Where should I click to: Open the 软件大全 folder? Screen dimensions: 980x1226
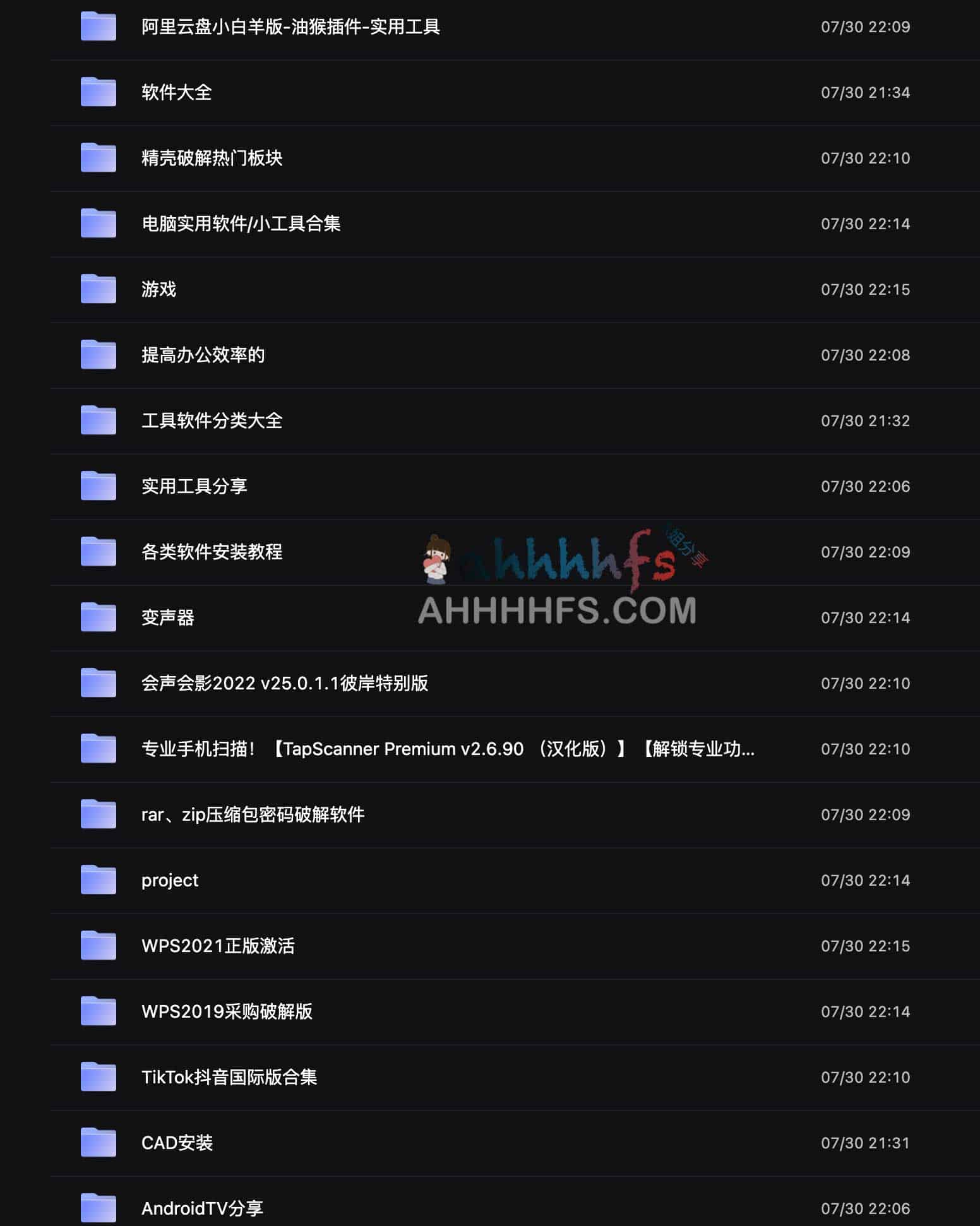tap(176, 93)
